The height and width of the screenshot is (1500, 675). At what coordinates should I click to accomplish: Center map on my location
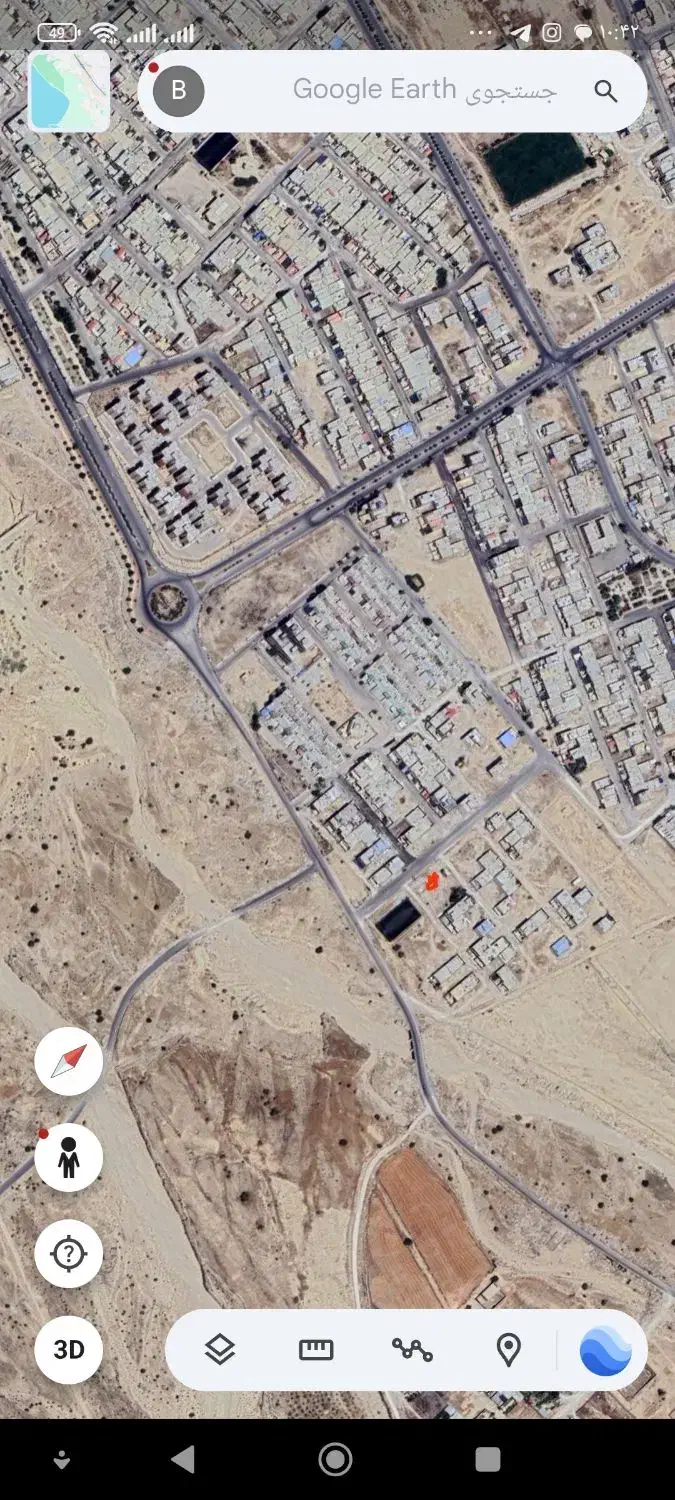click(69, 1253)
